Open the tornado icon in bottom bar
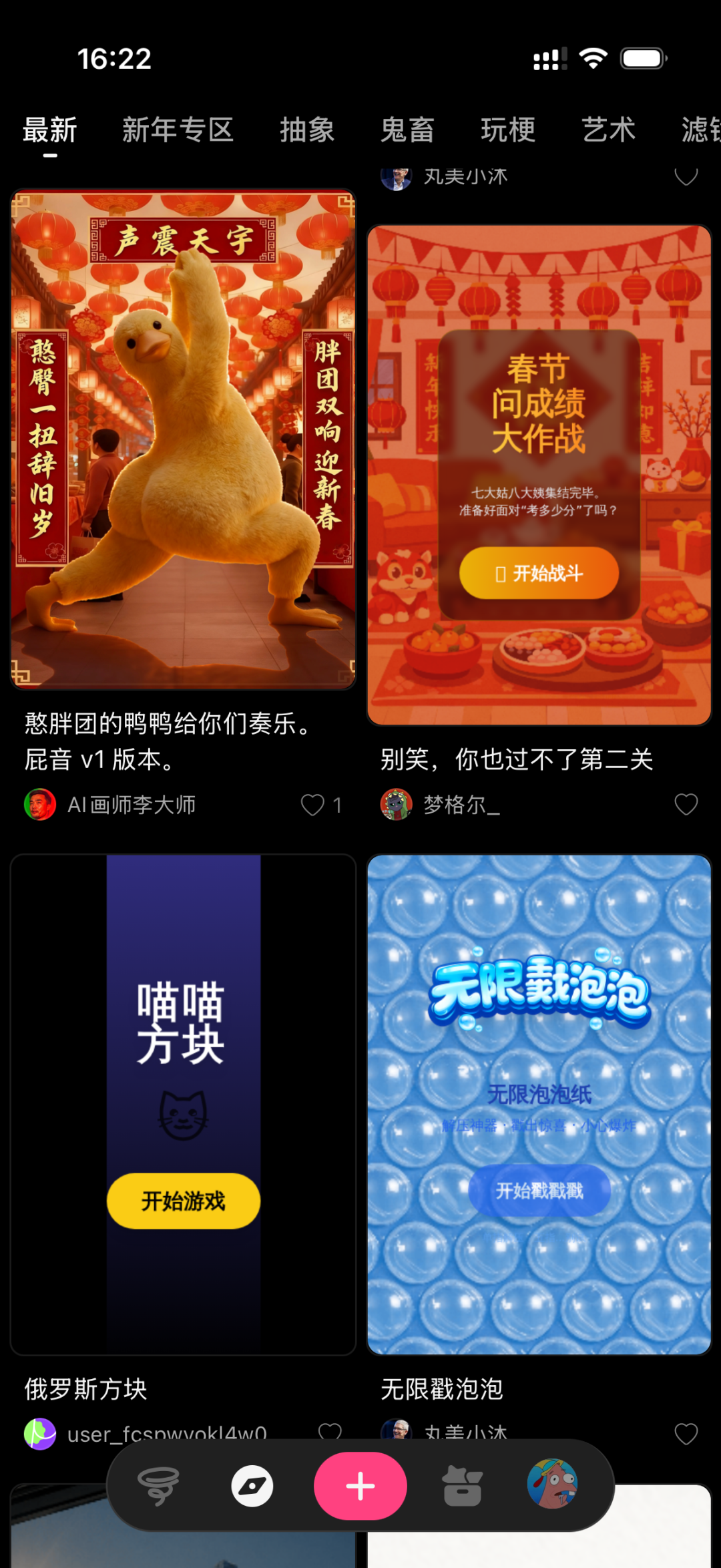The height and width of the screenshot is (1568, 721). pos(158,1486)
